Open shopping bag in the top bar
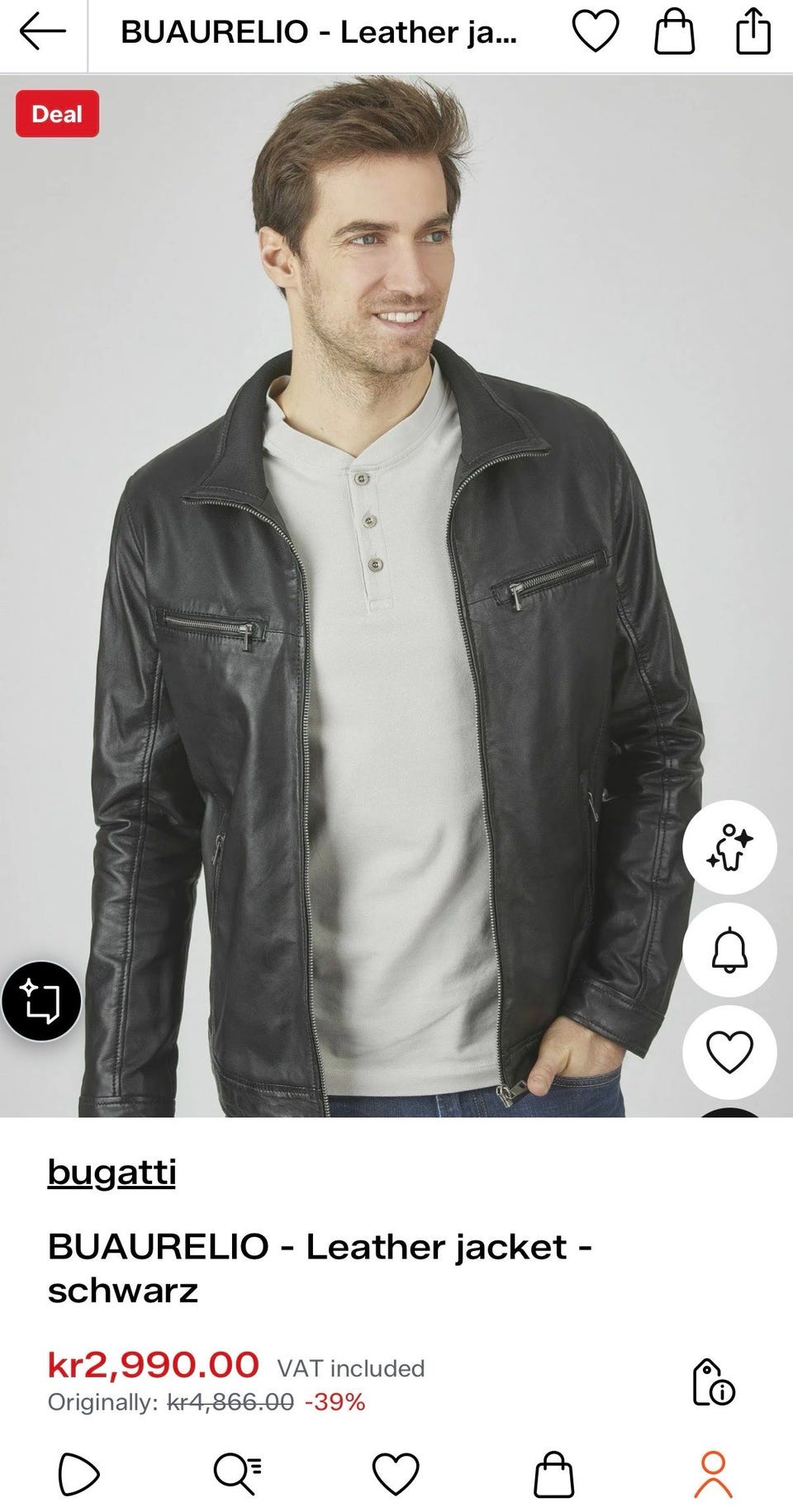This screenshot has height=1512, width=793. 674,35
